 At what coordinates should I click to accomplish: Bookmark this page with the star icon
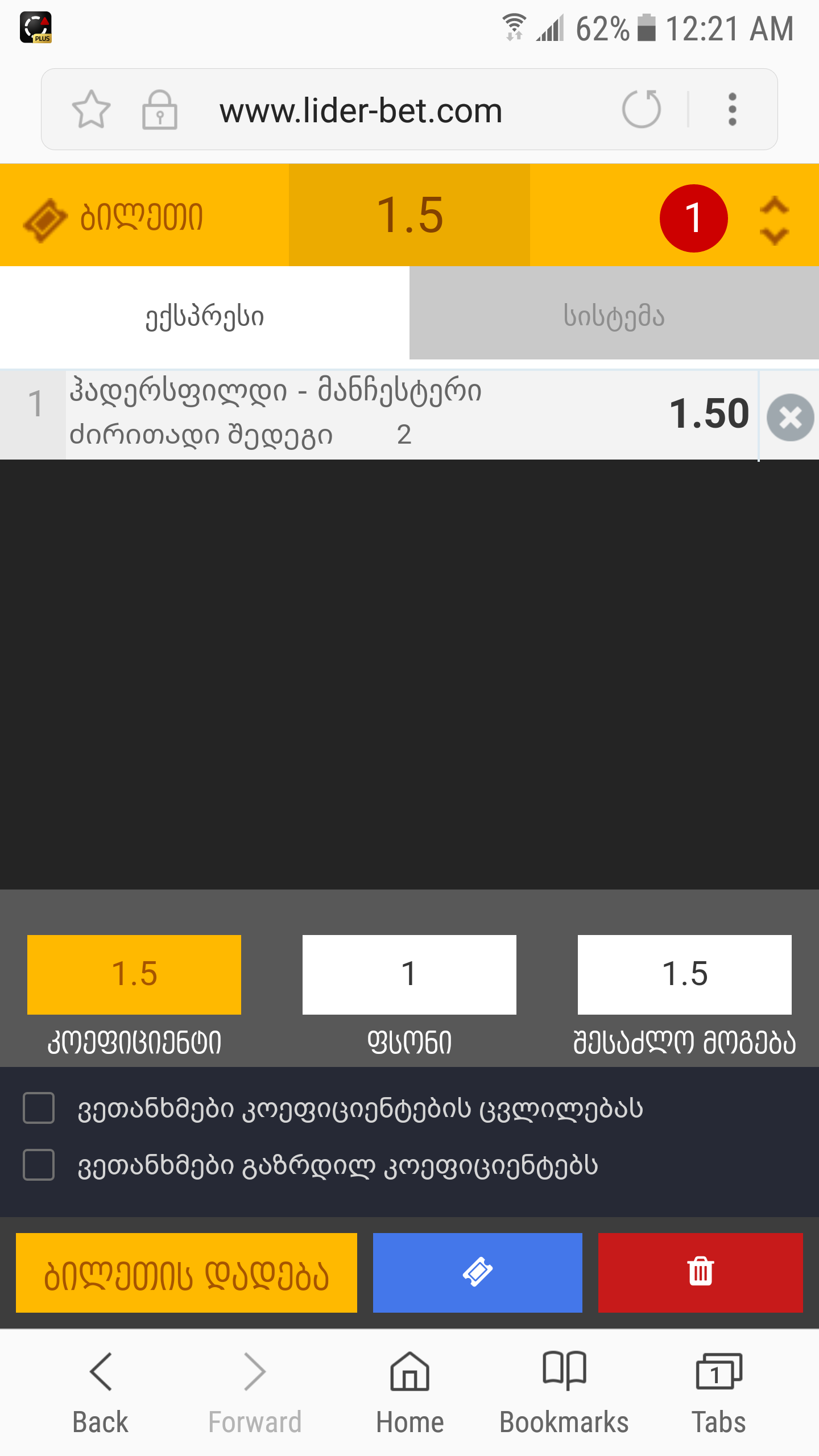pyautogui.click(x=91, y=109)
